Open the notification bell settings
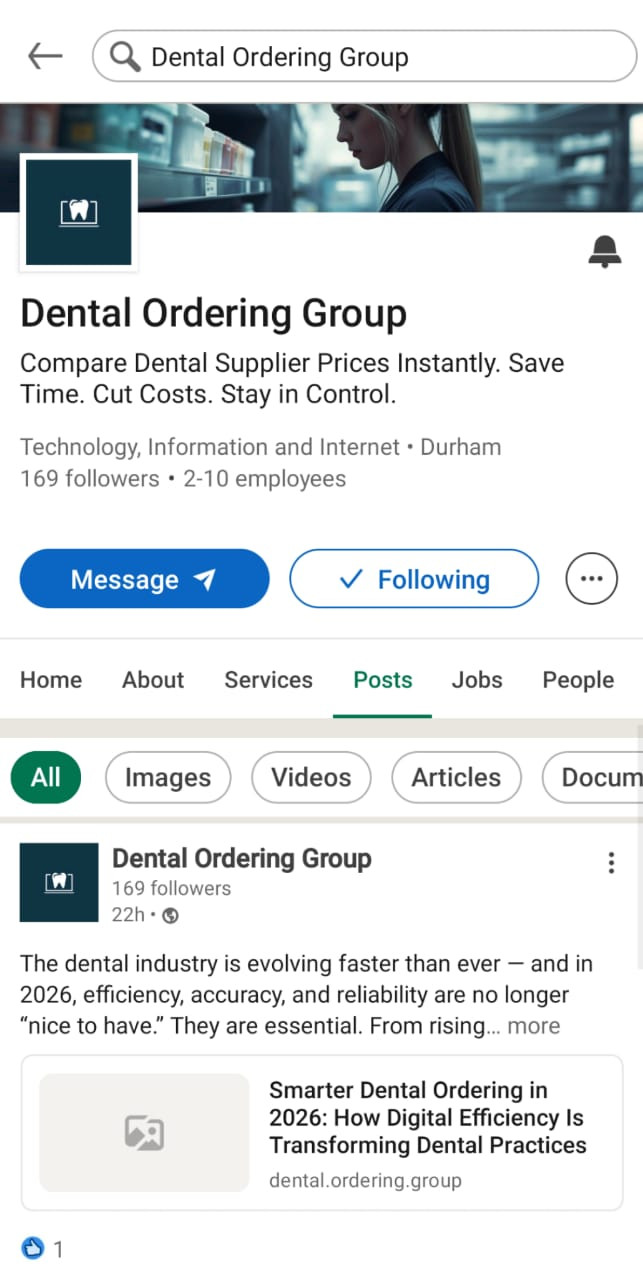The height and width of the screenshot is (1280, 643). coord(604,253)
